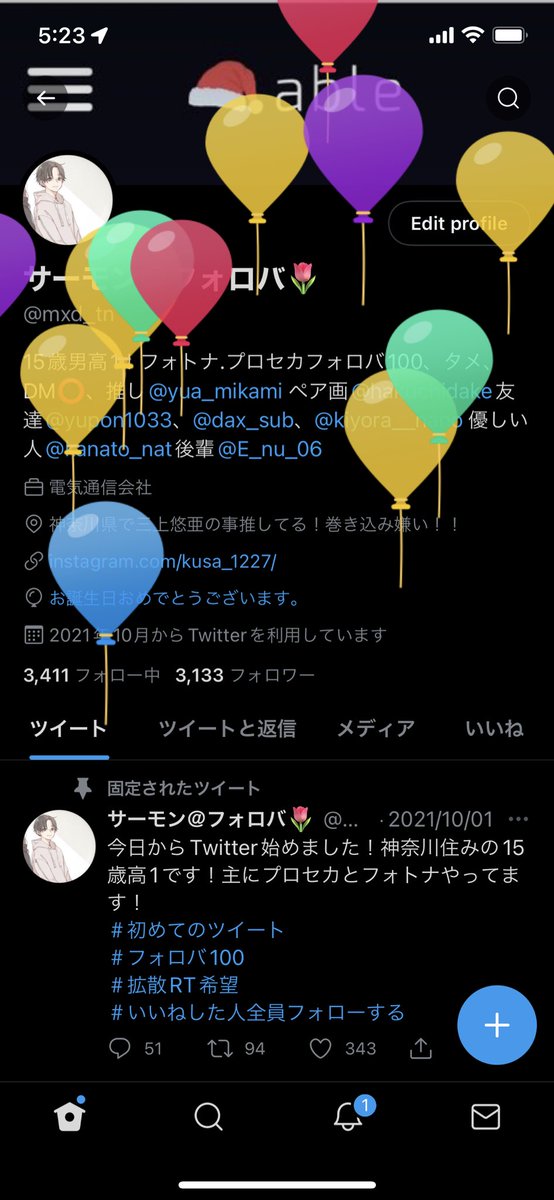The width and height of the screenshot is (554, 1200).
Task: Open the pinned tweet's three-dot menu
Action: point(519,819)
